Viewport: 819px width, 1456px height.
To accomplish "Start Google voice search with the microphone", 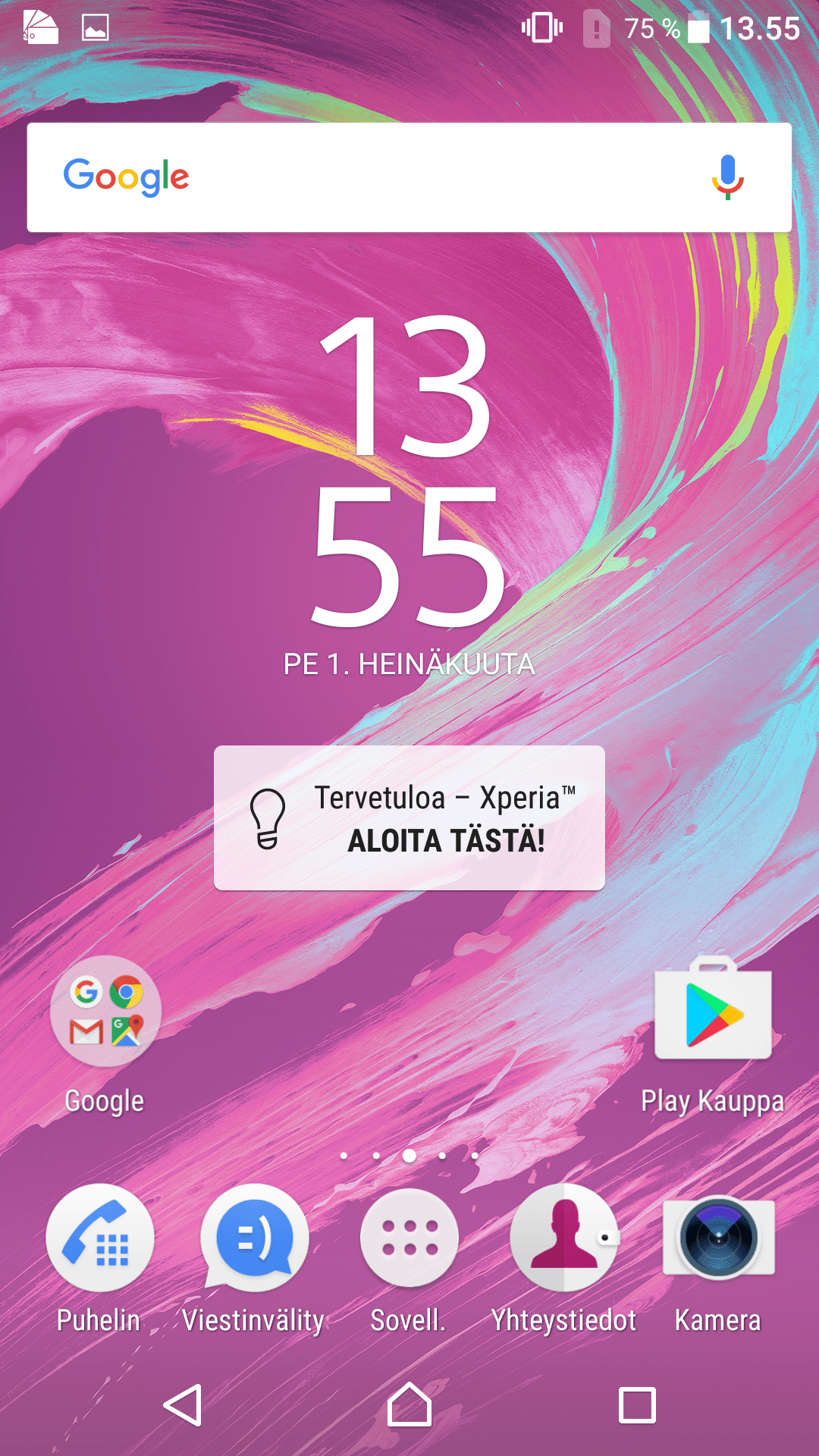I will (x=727, y=177).
